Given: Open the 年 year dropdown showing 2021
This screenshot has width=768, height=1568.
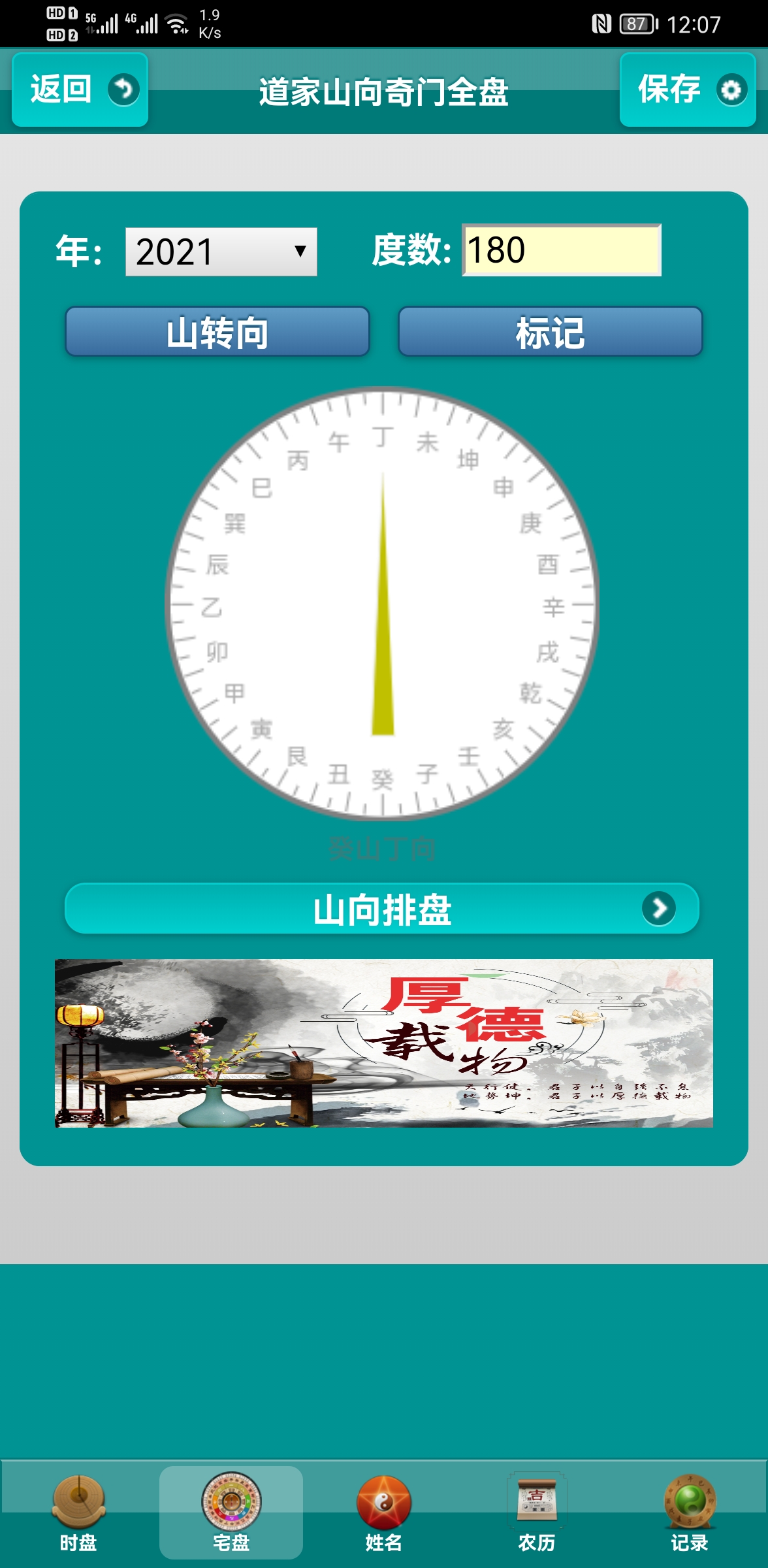Looking at the screenshot, I should (221, 252).
